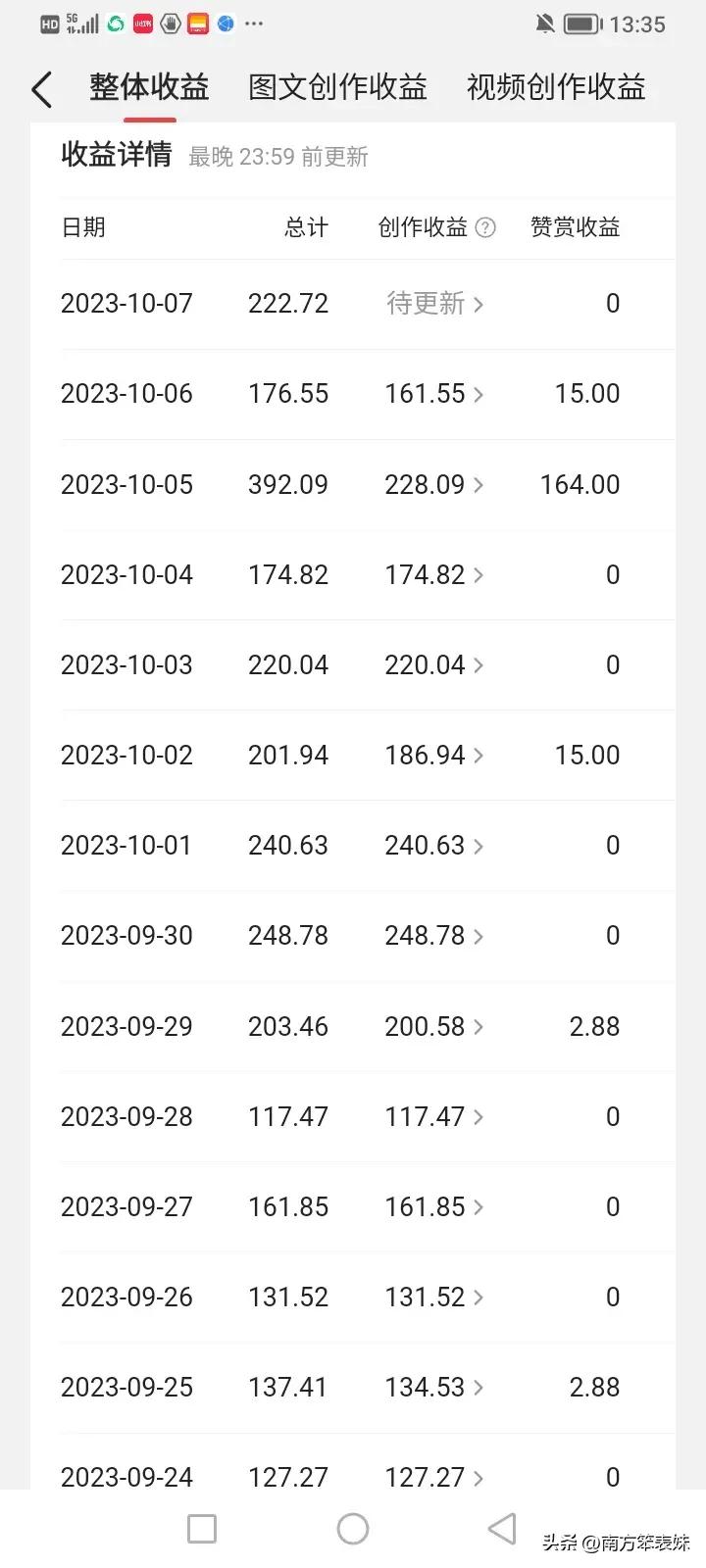View creation income 220.04 for 2023-10-03
Image resolution: width=706 pixels, height=1568 pixels.
434,665
